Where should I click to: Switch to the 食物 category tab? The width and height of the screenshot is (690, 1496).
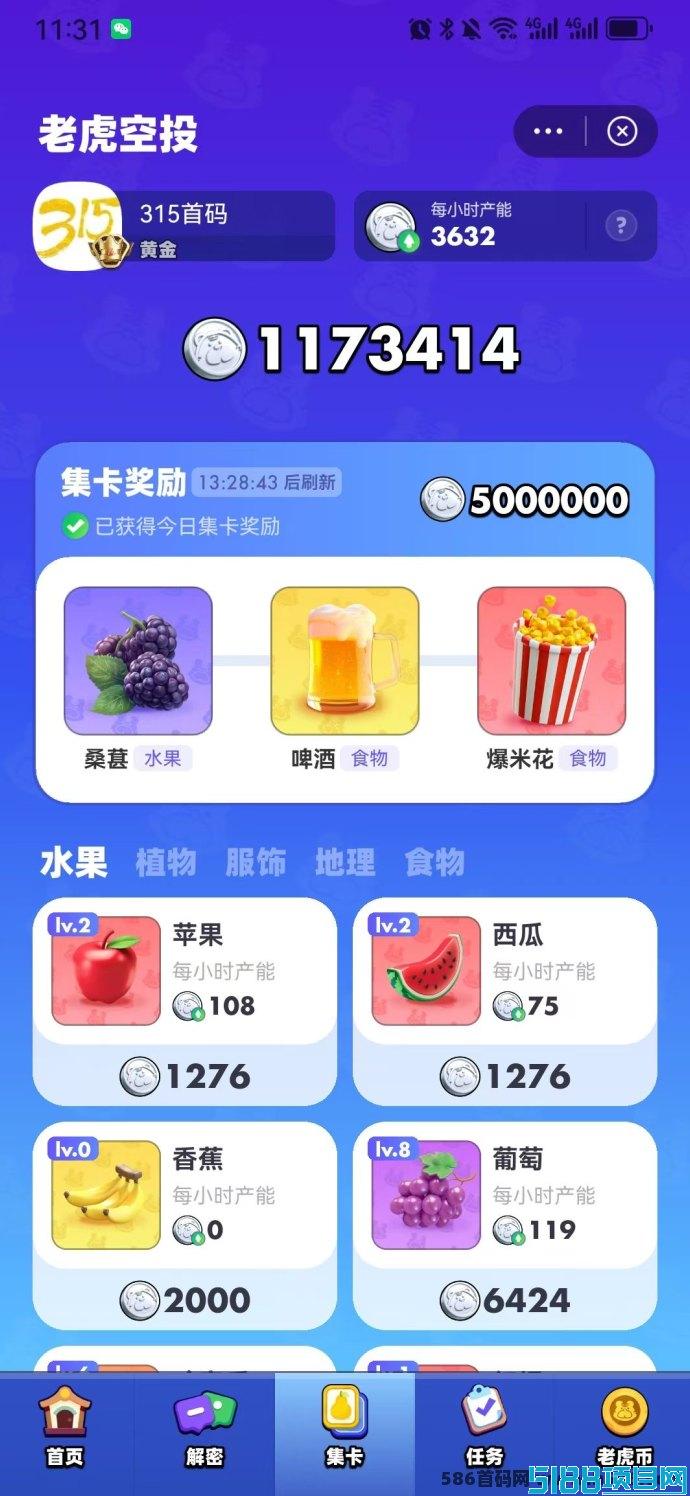[x=435, y=862]
